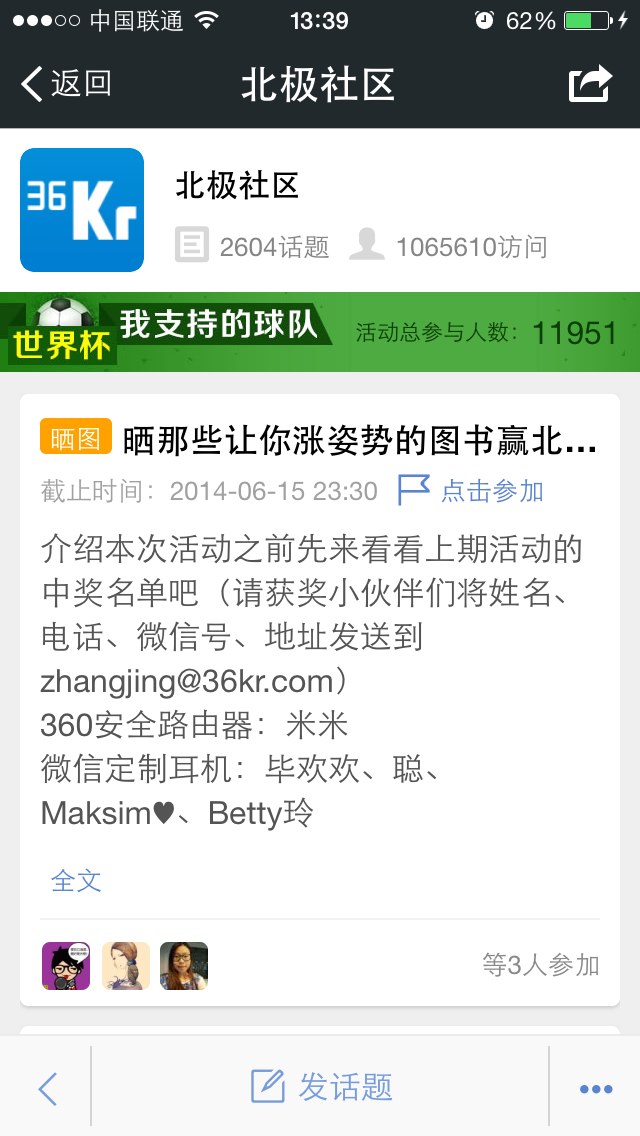Expand the post with 全文
Image resolution: width=640 pixels, height=1136 pixels.
tap(76, 881)
